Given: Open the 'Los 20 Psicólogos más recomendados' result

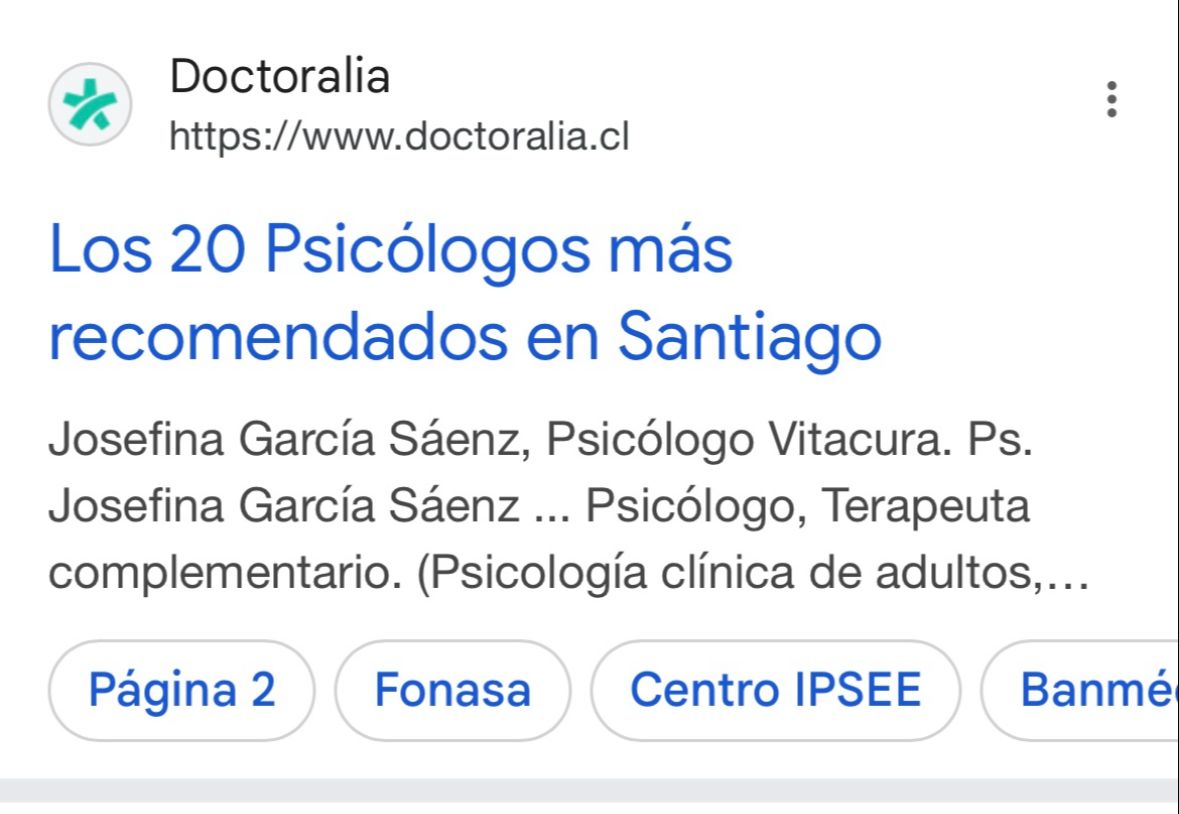Looking at the screenshot, I should [x=464, y=296].
